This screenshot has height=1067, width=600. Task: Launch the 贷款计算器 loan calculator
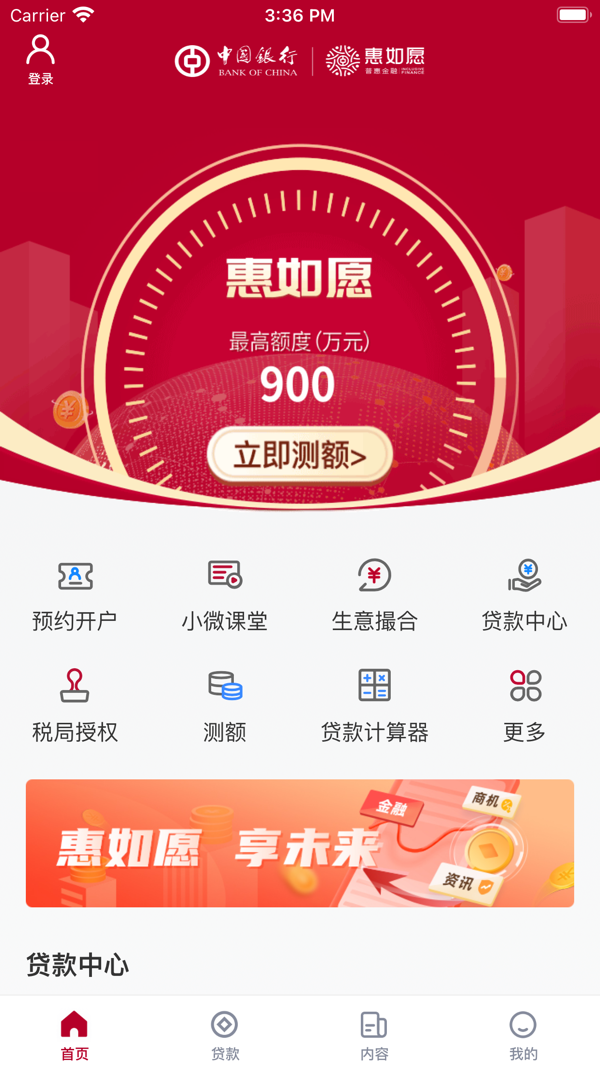tap(374, 705)
